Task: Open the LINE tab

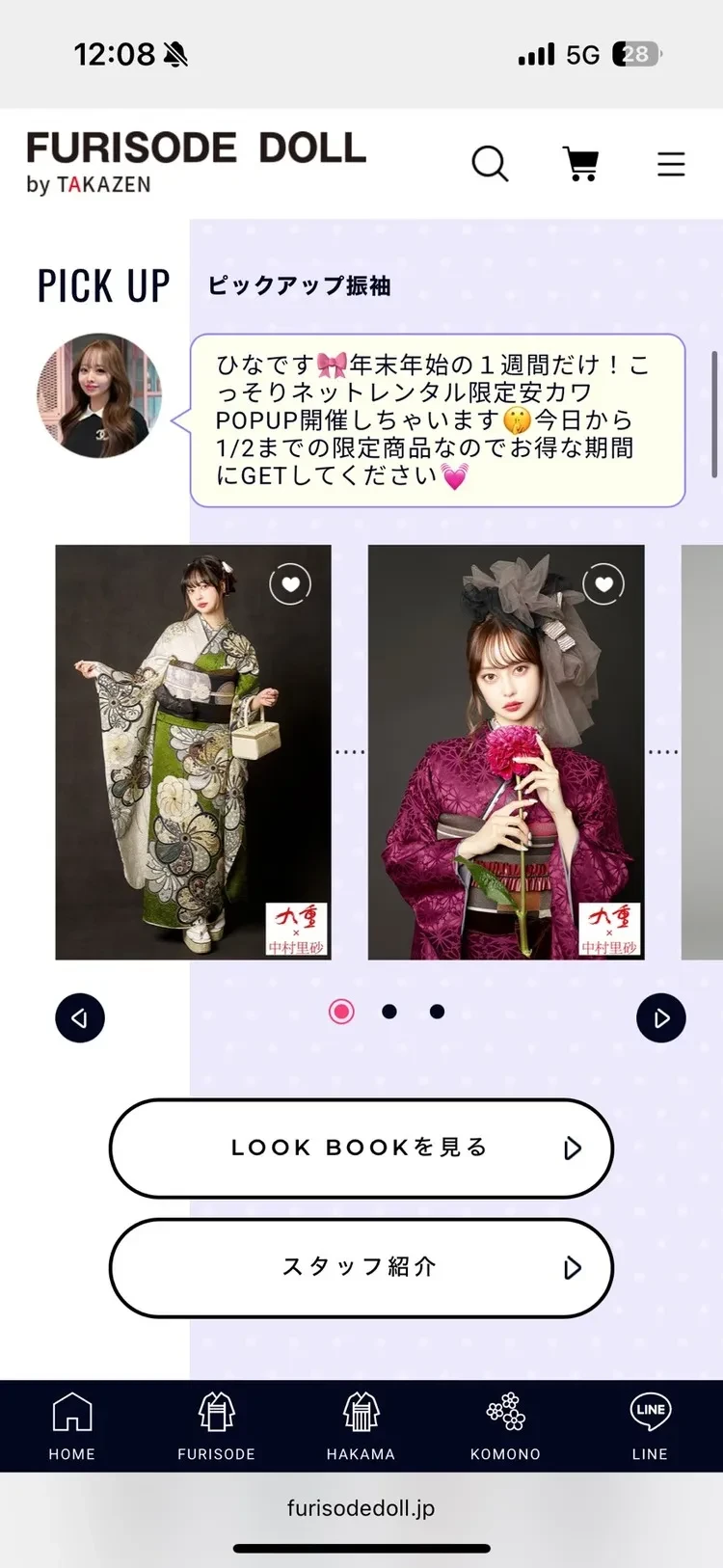Action: [650, 1425]
